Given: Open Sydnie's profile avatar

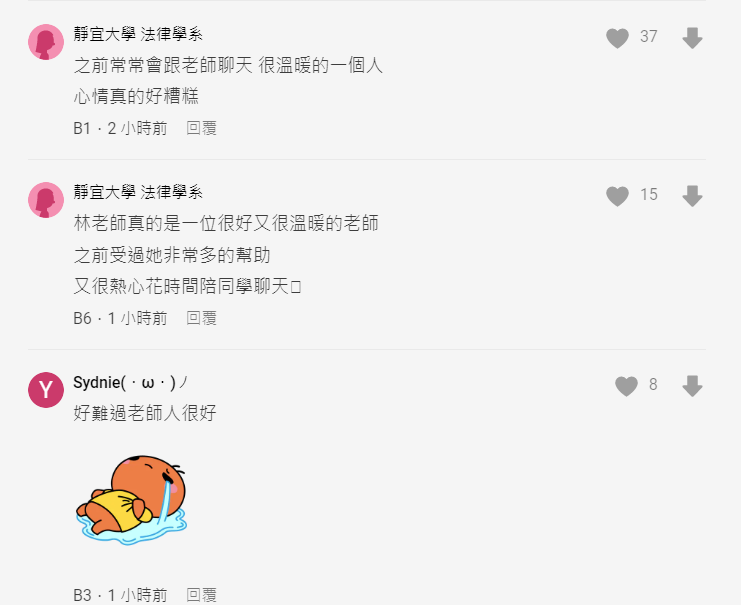Looking at the screenshot, I should [46, 389].
